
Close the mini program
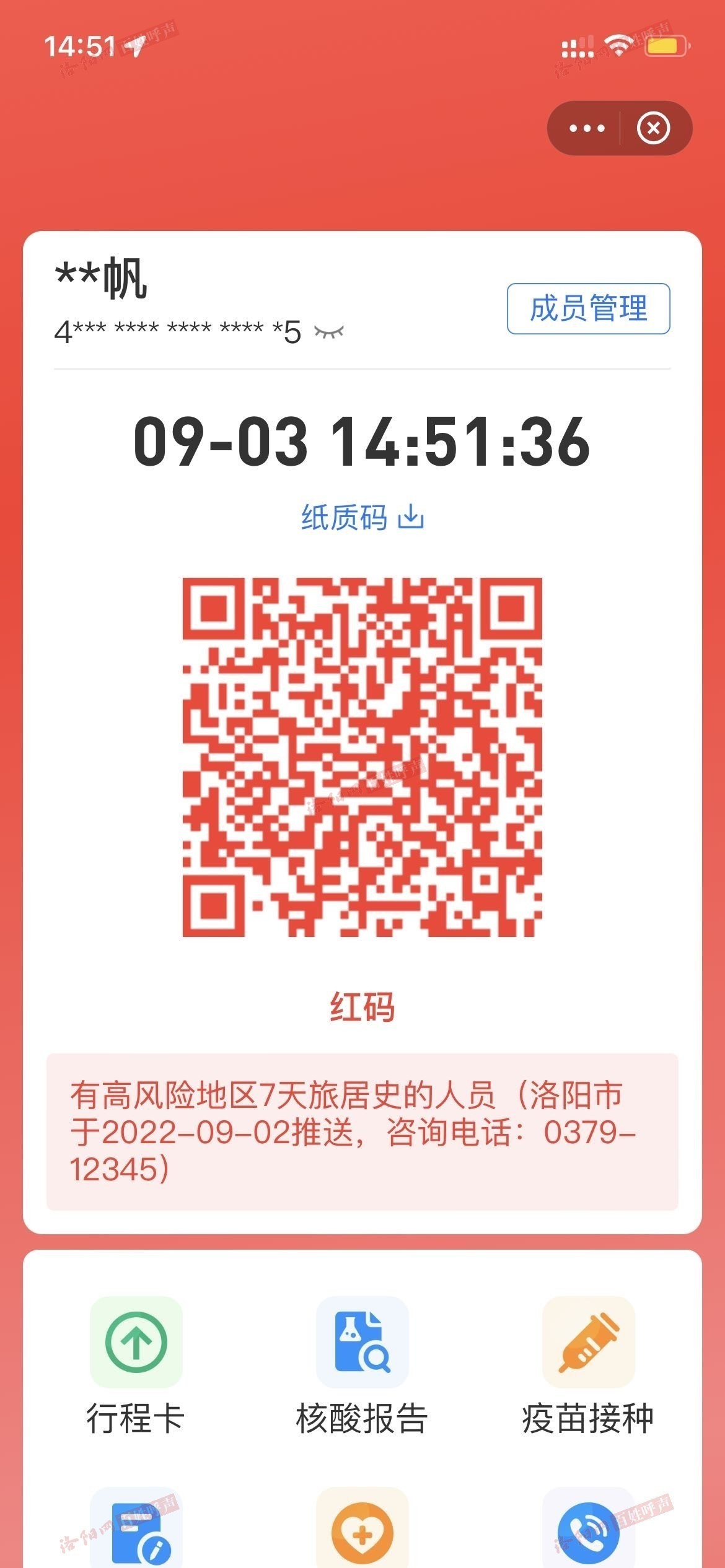(653, 128)
